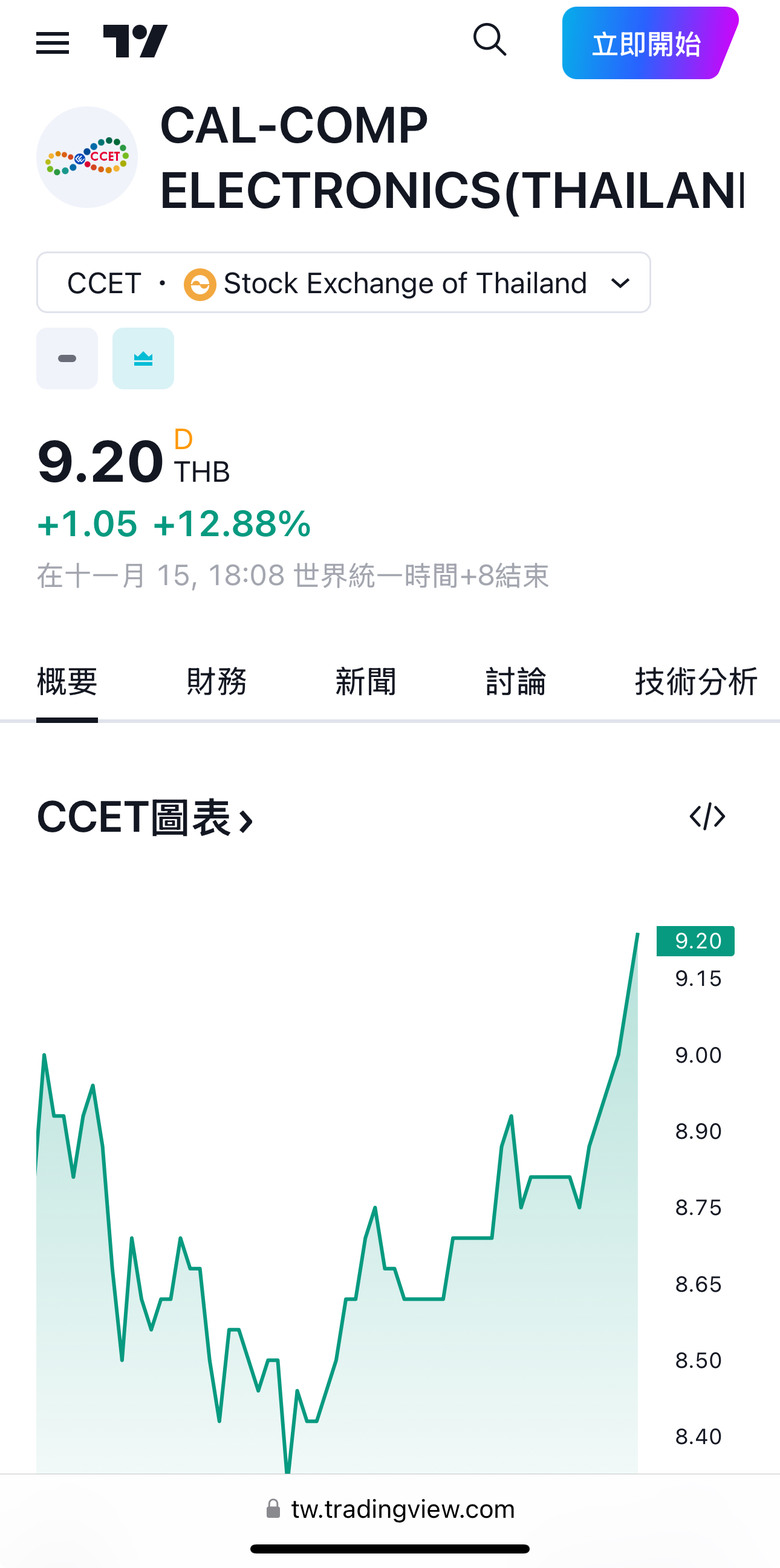
Task: Expand the CCET Stock Exchange of Thailand dropdown
Action: [343, 283]
